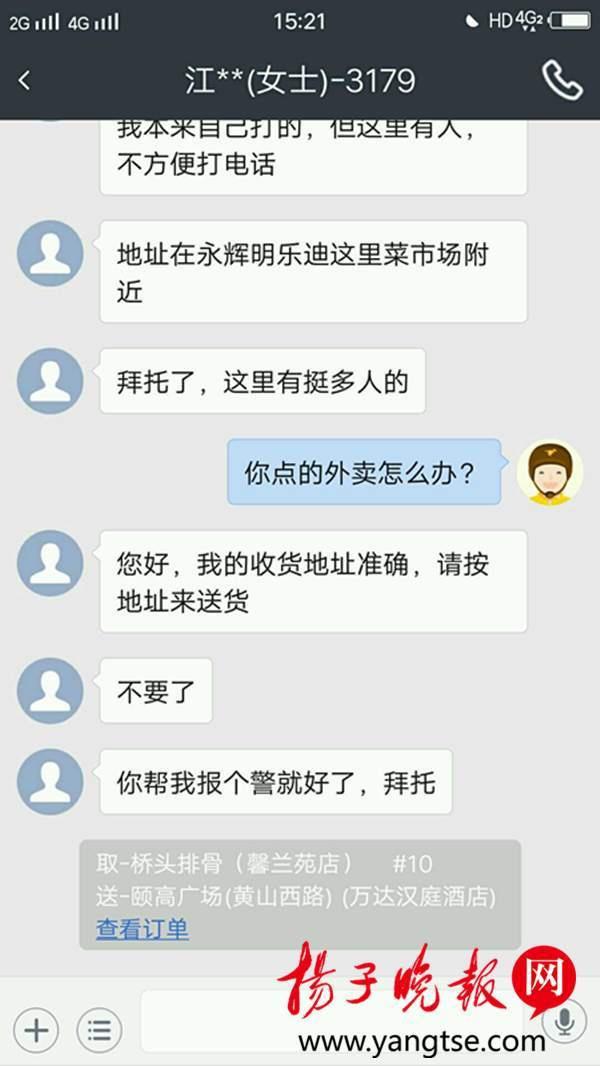600x1066 pixels.
Task: Call the customer with the phone icon
Action: tap(561, 81)
